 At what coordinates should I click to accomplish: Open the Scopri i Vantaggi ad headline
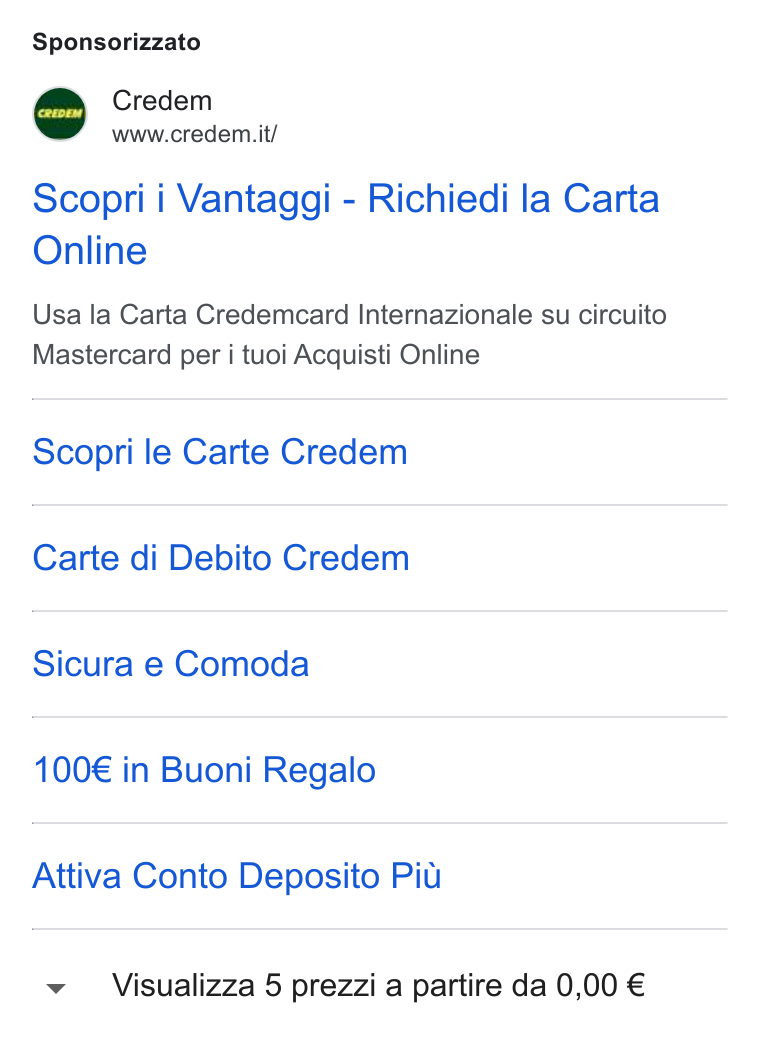[x=346, y=224]
